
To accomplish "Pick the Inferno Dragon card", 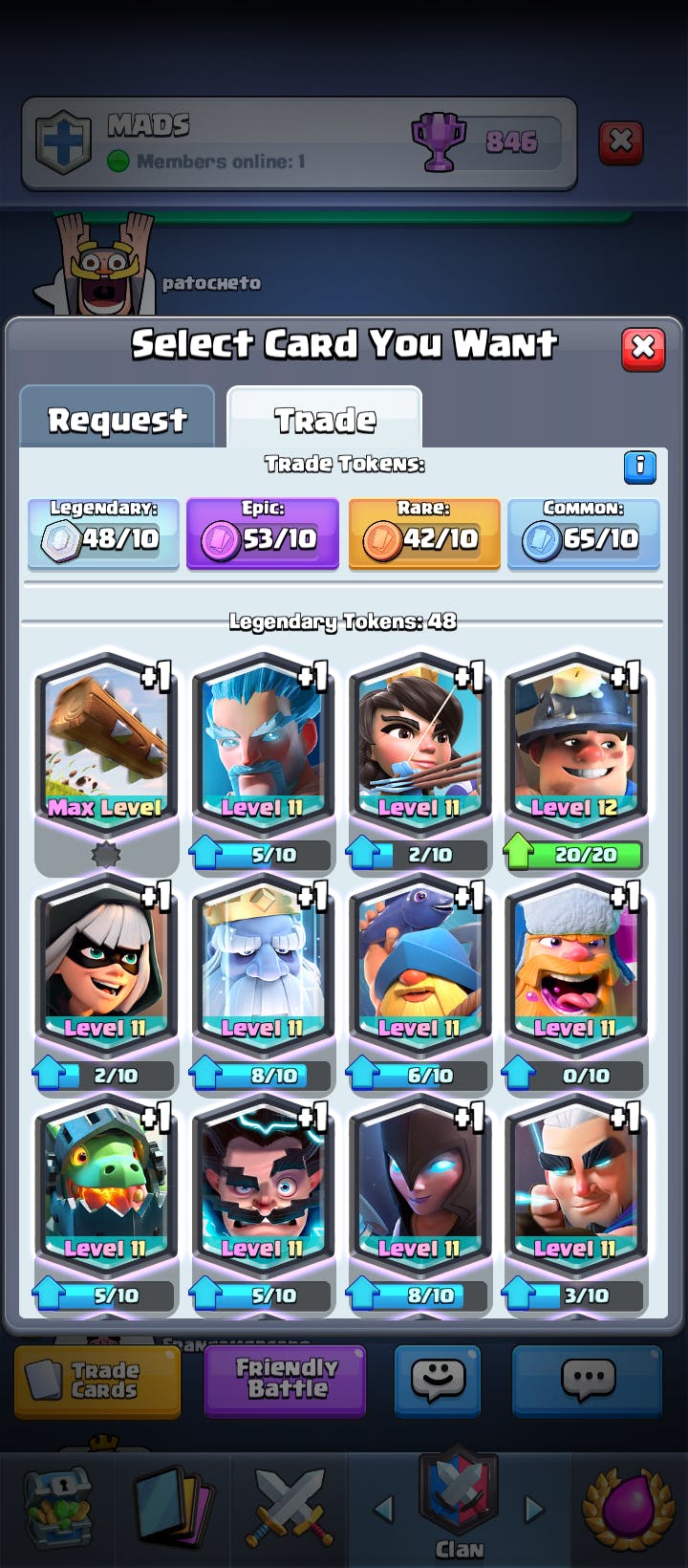I will (105, 1203).
